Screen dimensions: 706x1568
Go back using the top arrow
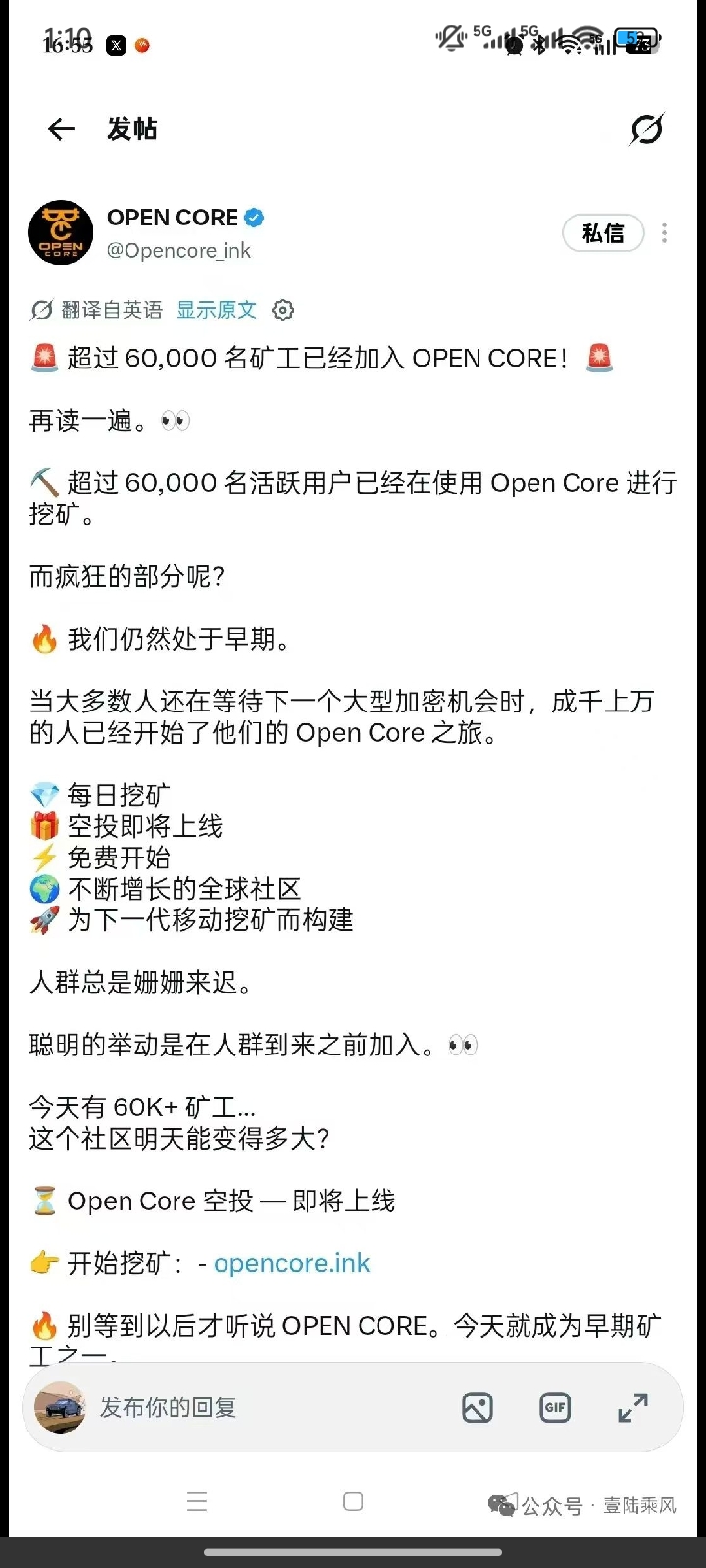coord(61,129)
